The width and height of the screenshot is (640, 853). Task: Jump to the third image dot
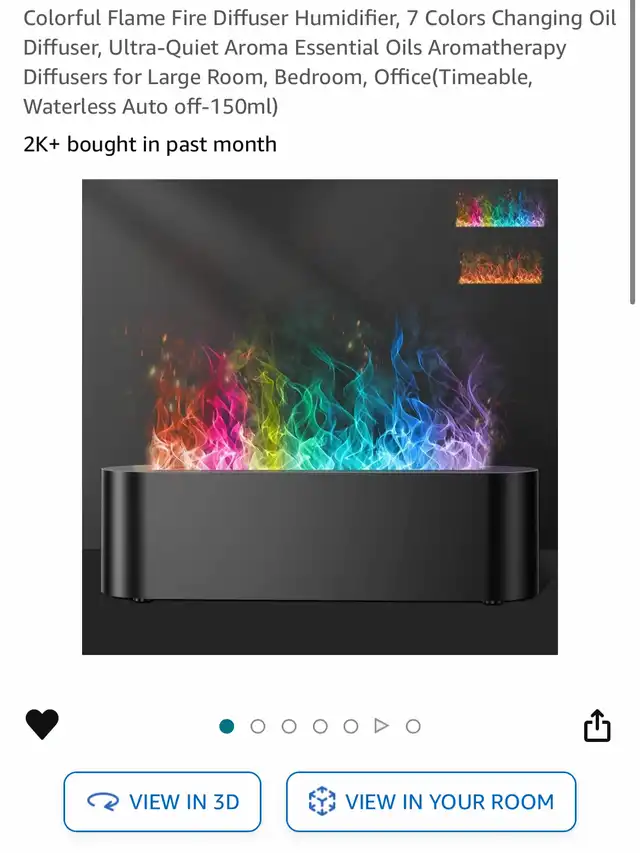289,726
